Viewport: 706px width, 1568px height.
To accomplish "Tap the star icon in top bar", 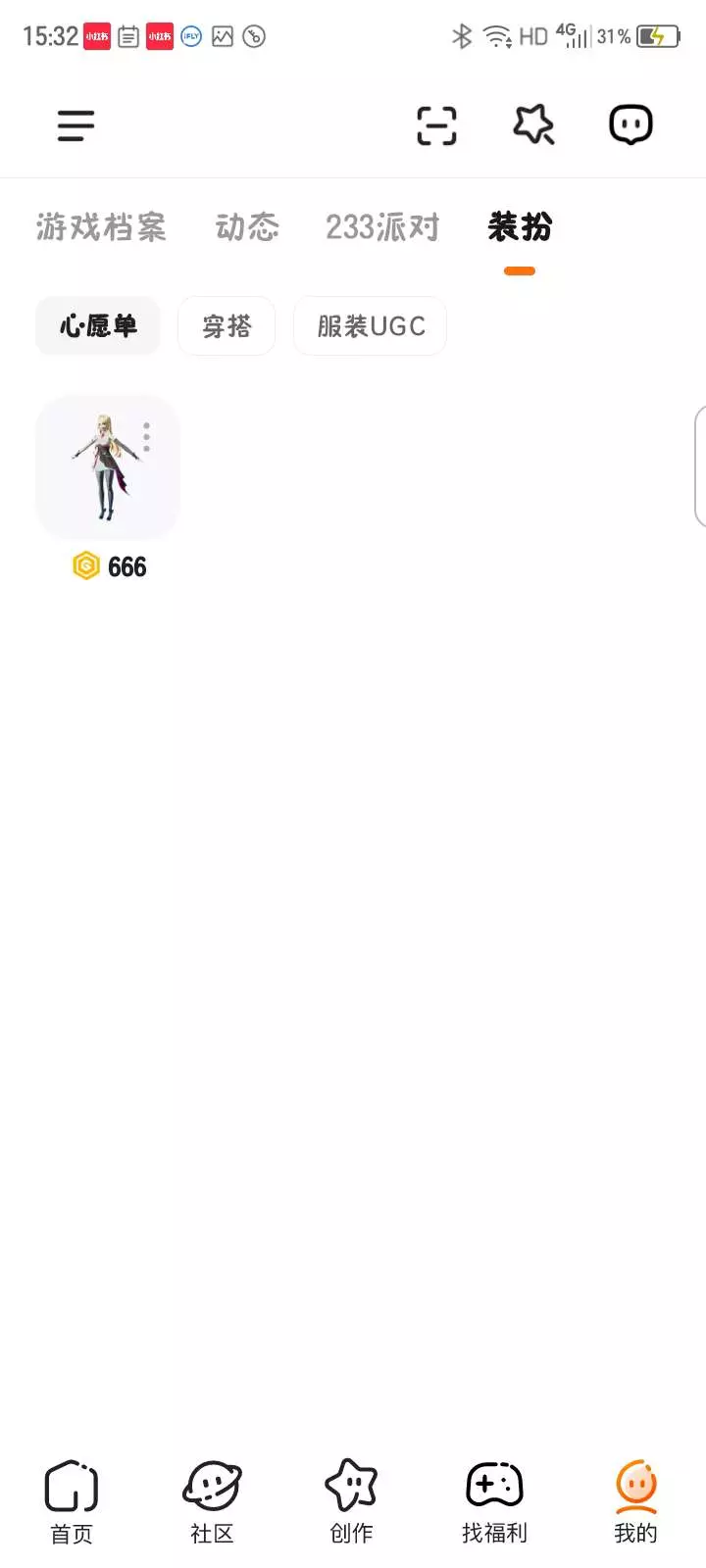I will click(x=533, y=125).
